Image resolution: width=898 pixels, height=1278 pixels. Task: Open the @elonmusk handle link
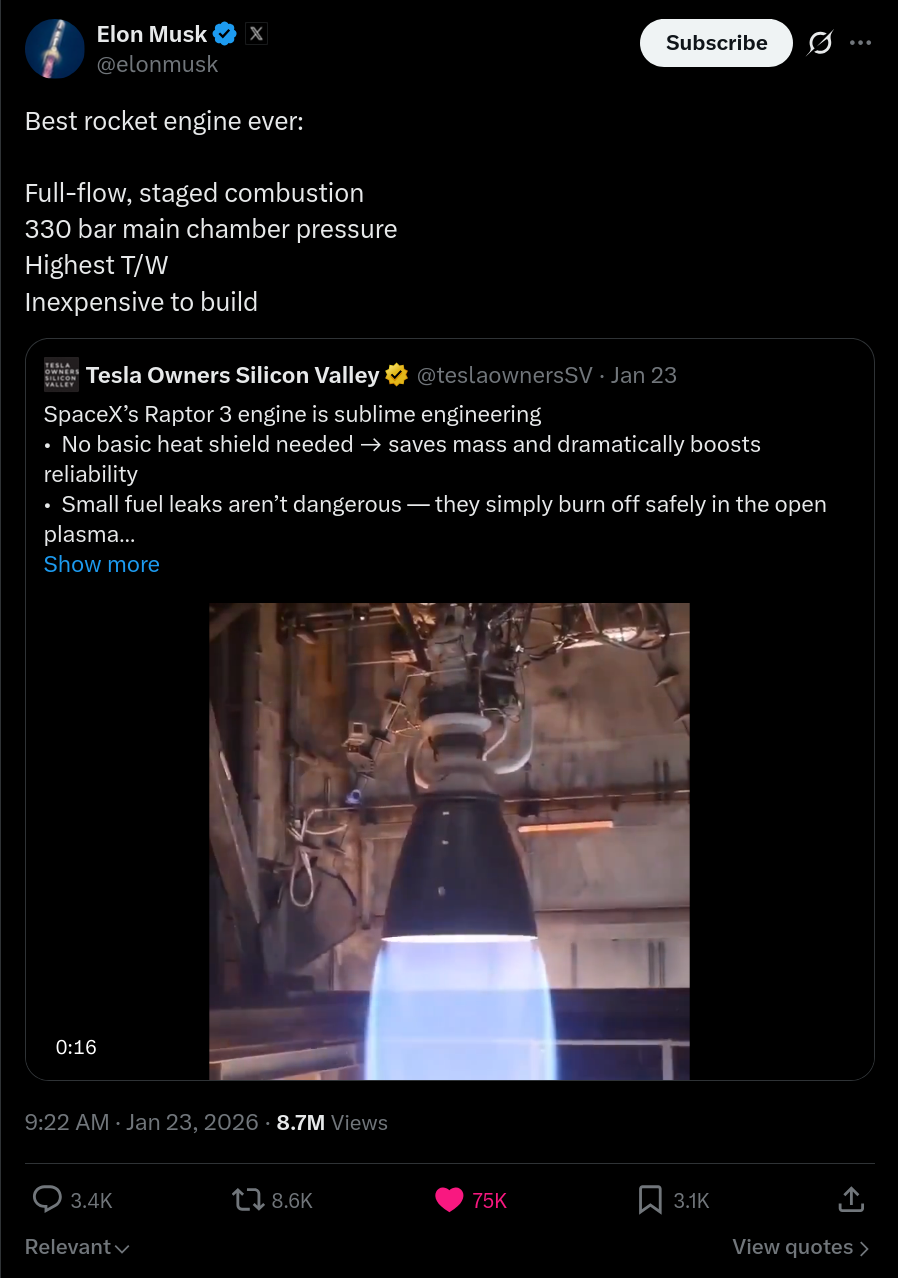click(x=157, y=65)
